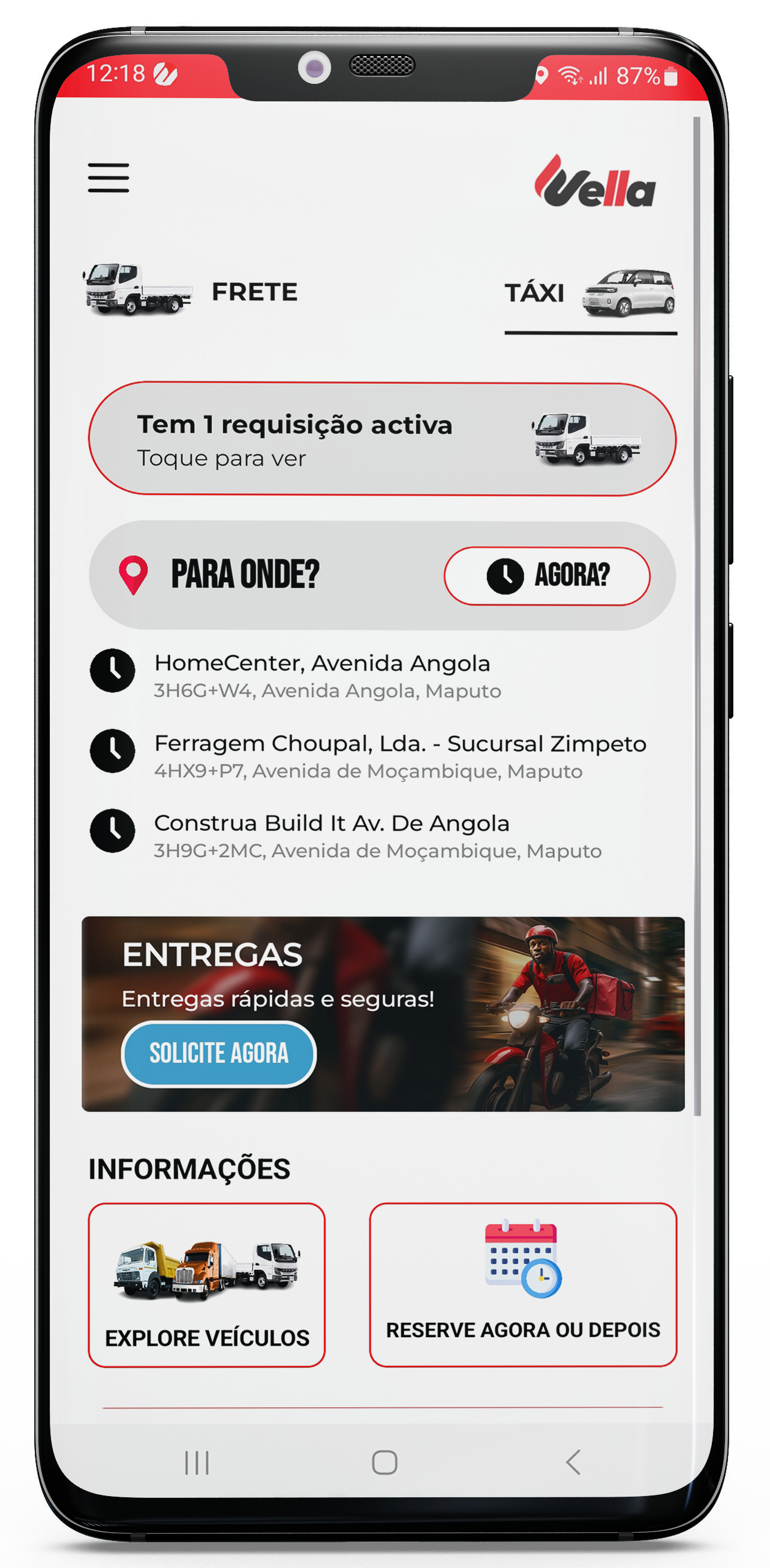Screen dimensions: 770x1568
Task: Open the active request banner
Action: click(382, 439)
